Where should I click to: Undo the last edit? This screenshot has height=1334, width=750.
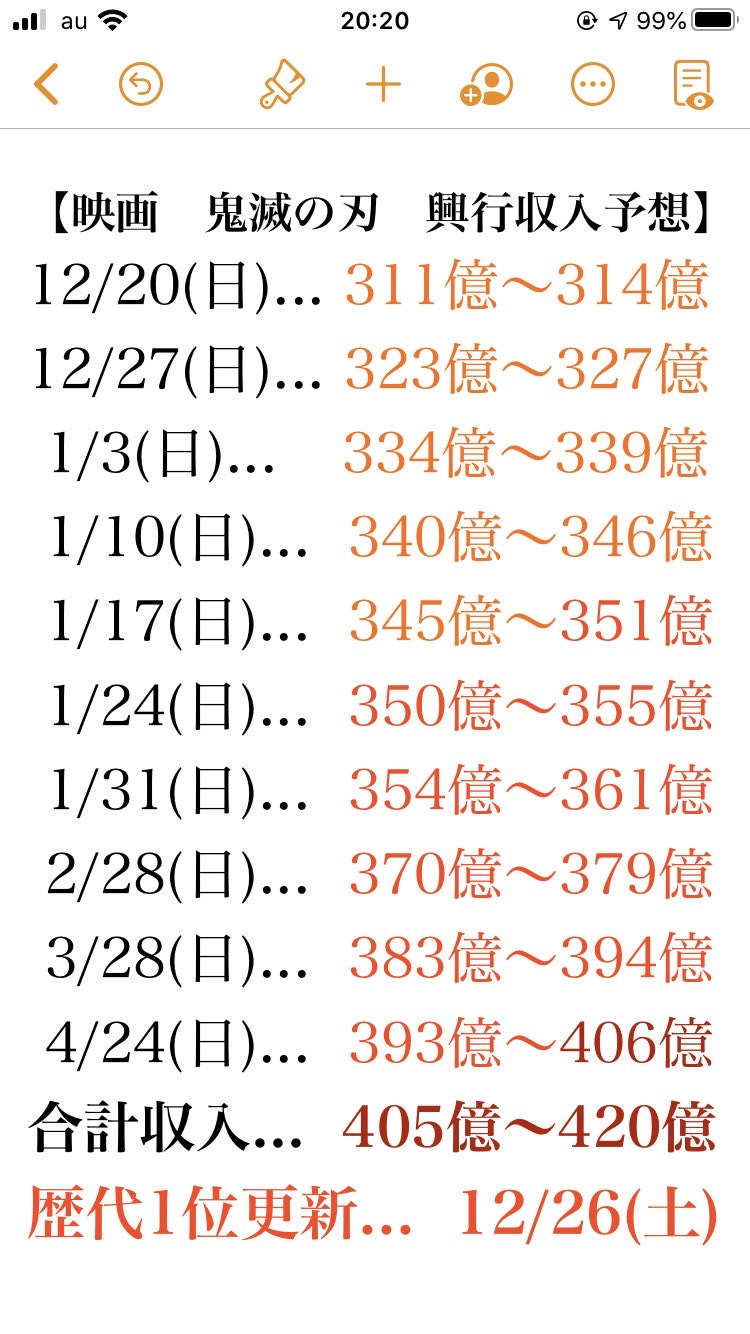pos(141,84)
